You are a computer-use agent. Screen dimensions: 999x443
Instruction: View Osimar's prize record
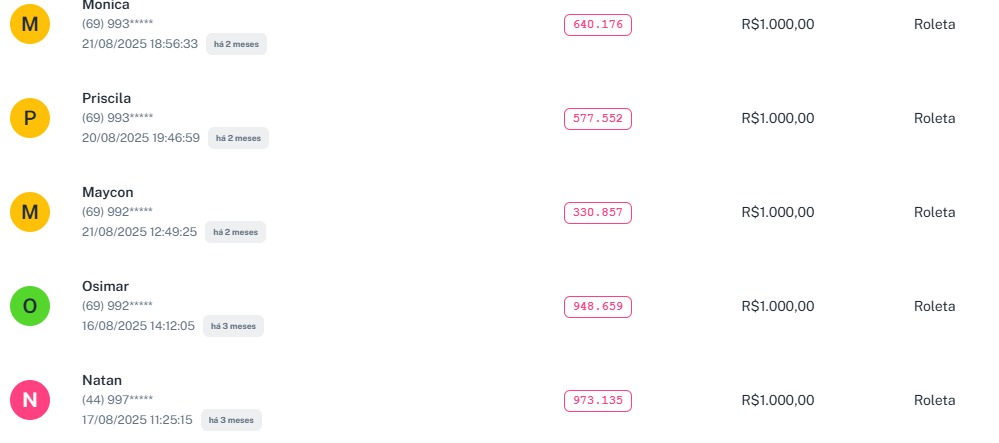tap(105, 286)
